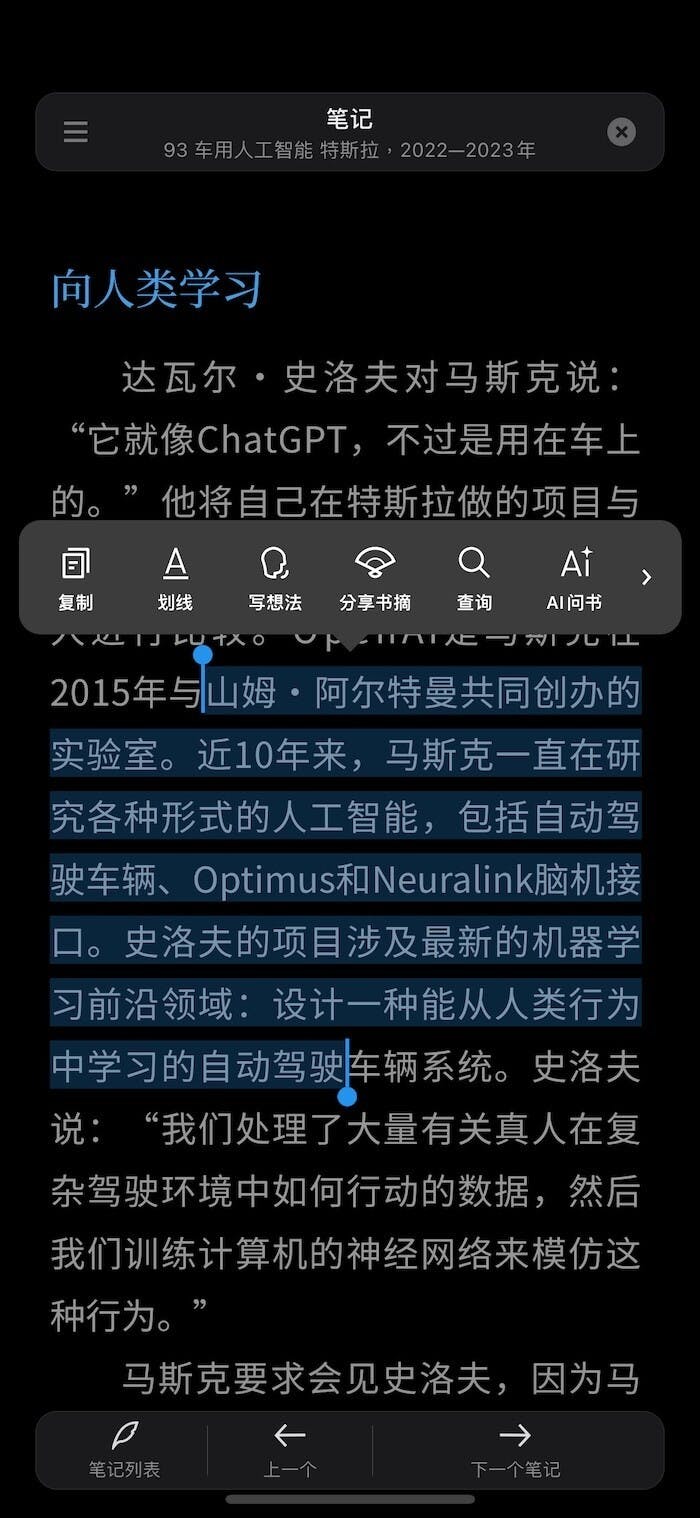The height and width of the screenshot is (1518, 700).
Task: Go to the previous note with 上一个
Action: (290, 1449)
